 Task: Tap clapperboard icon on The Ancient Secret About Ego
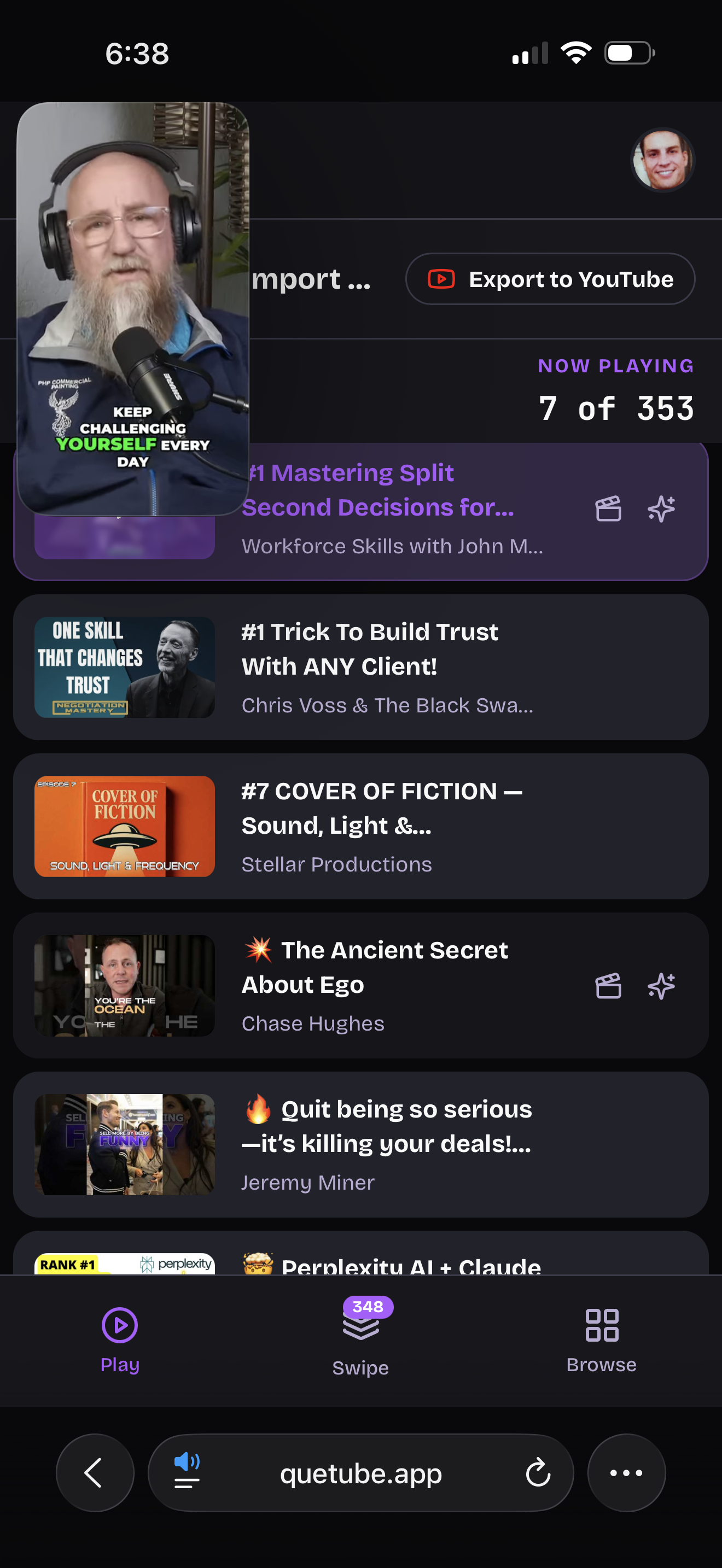[608, 986]
